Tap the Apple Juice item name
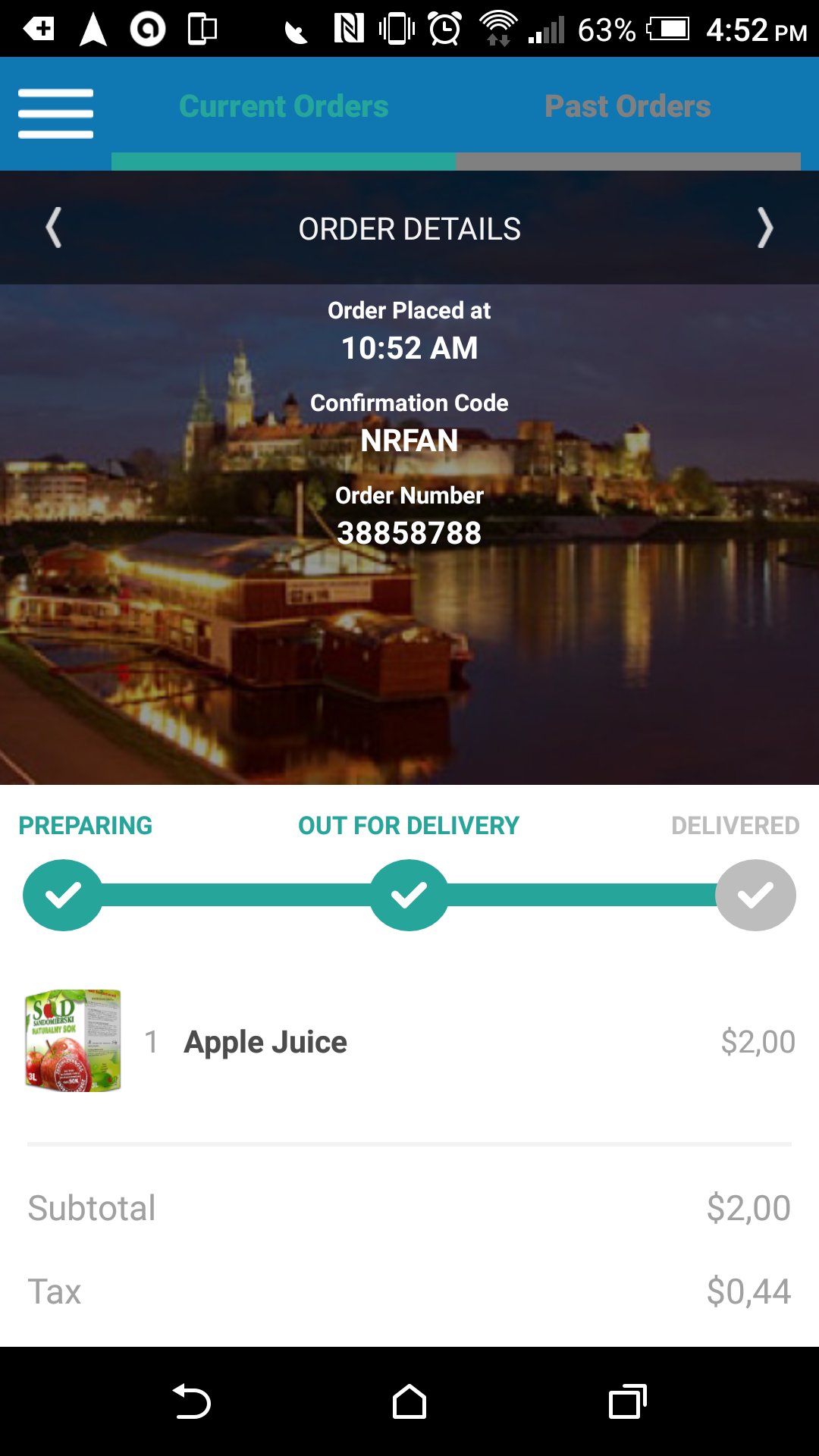Screen dimensions: 819x1456 [x=265, y=1041]
